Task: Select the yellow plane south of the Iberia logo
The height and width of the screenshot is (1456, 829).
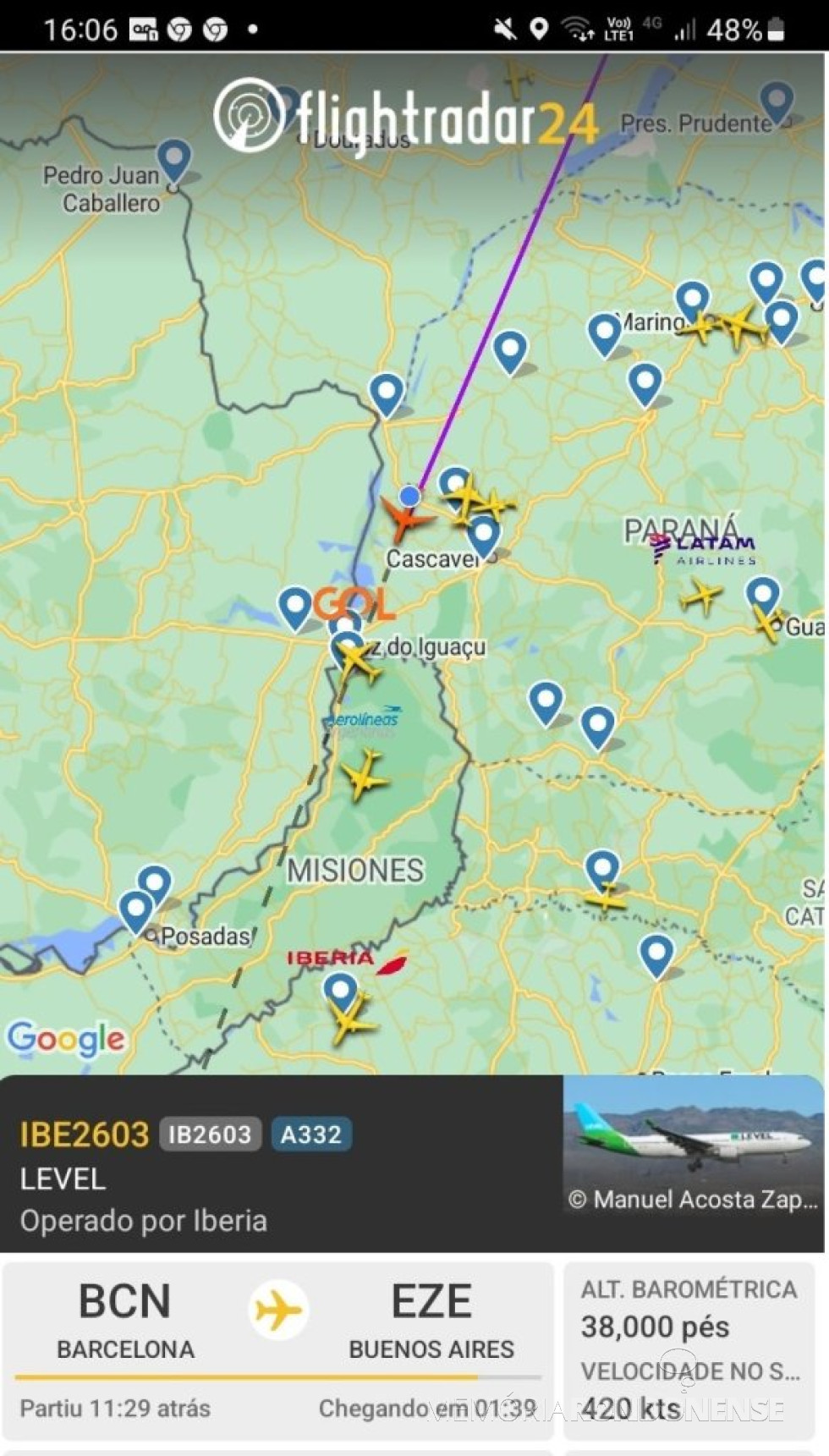Action: pos(351,1020)
